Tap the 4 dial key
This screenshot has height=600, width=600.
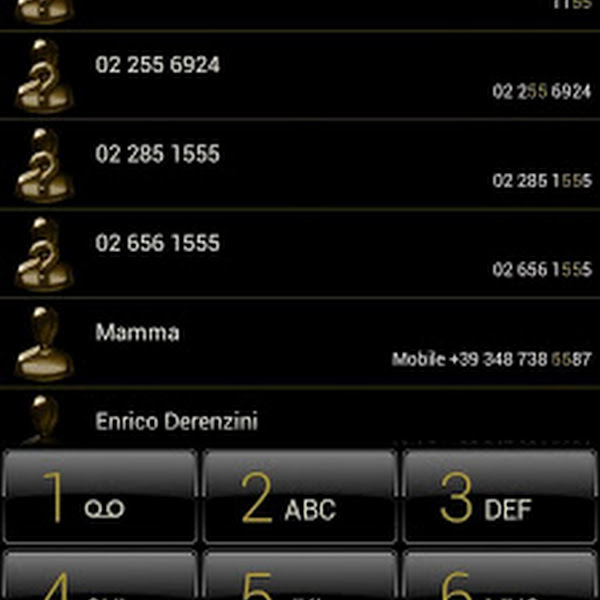(100, 578)
